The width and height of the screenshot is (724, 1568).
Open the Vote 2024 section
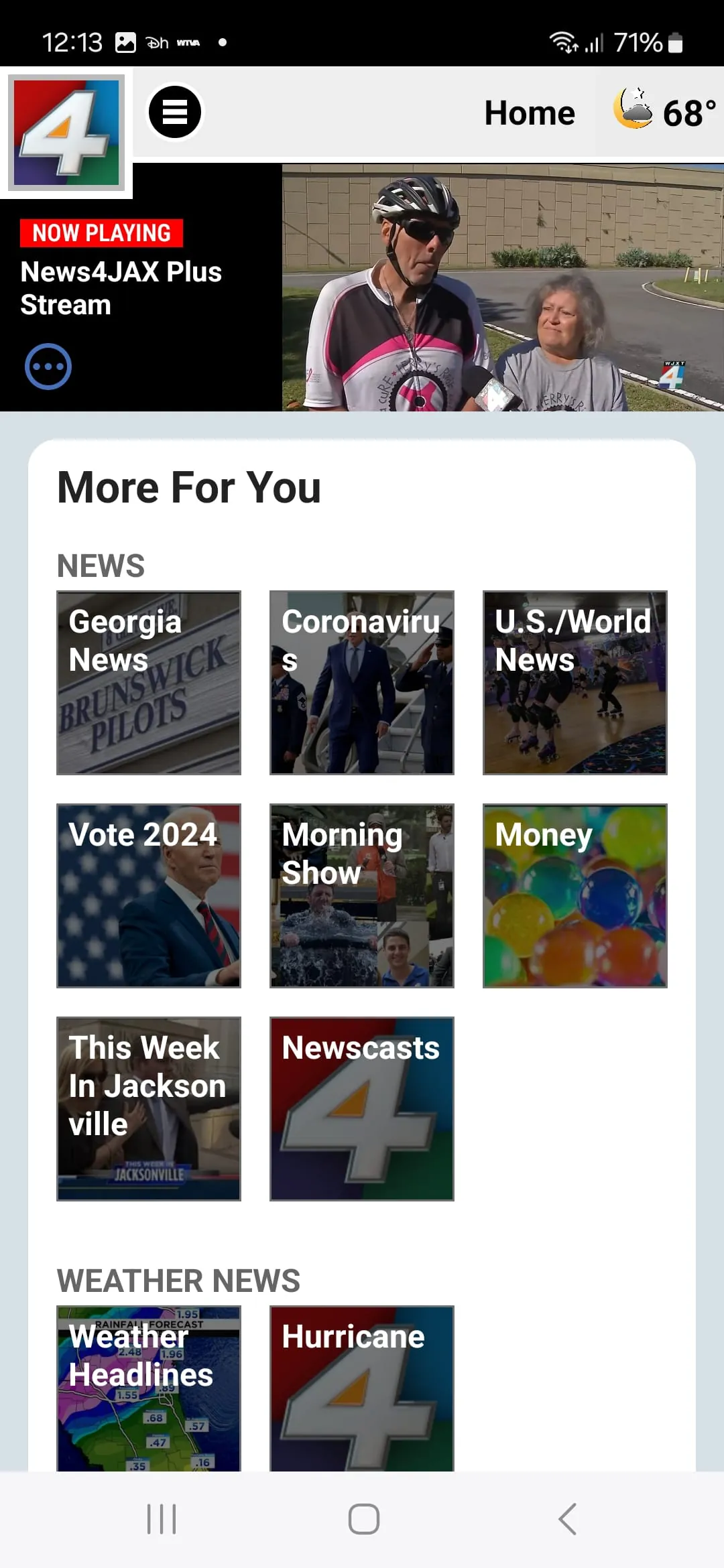pos(148,896)
